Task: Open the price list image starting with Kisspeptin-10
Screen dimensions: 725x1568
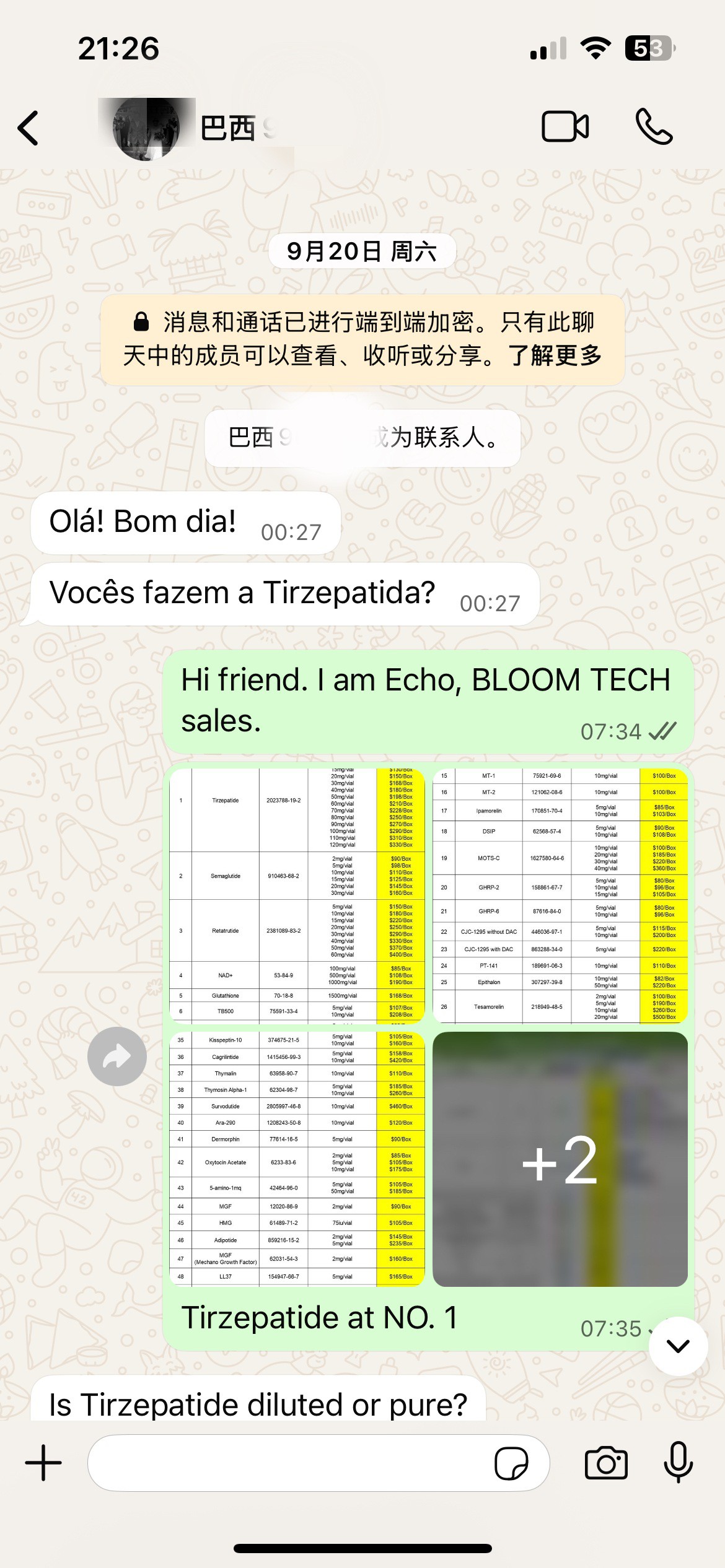Action: click(297, 1159)
